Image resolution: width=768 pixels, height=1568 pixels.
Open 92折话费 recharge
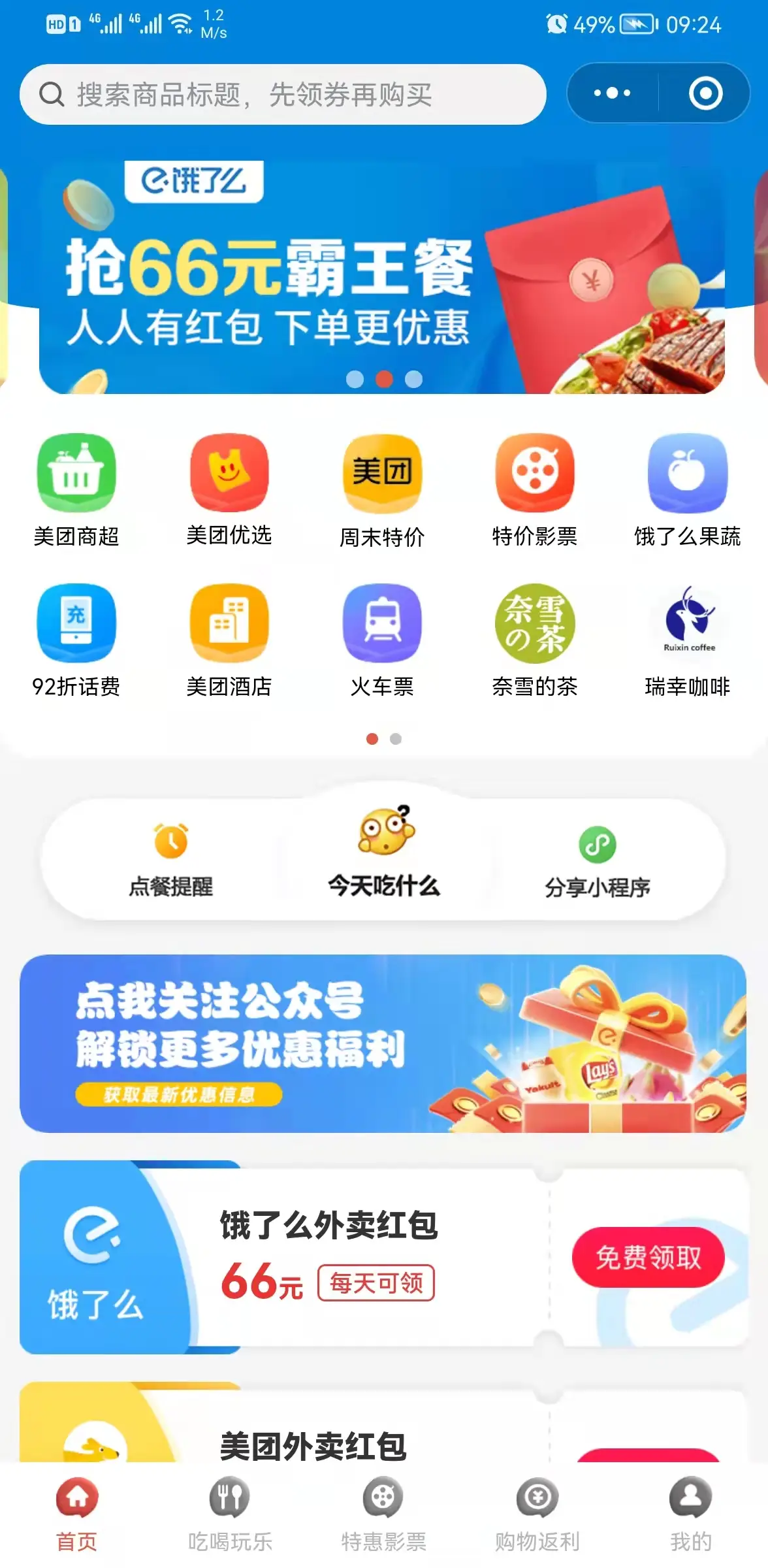pyautogui.click(x=76, y=640)
